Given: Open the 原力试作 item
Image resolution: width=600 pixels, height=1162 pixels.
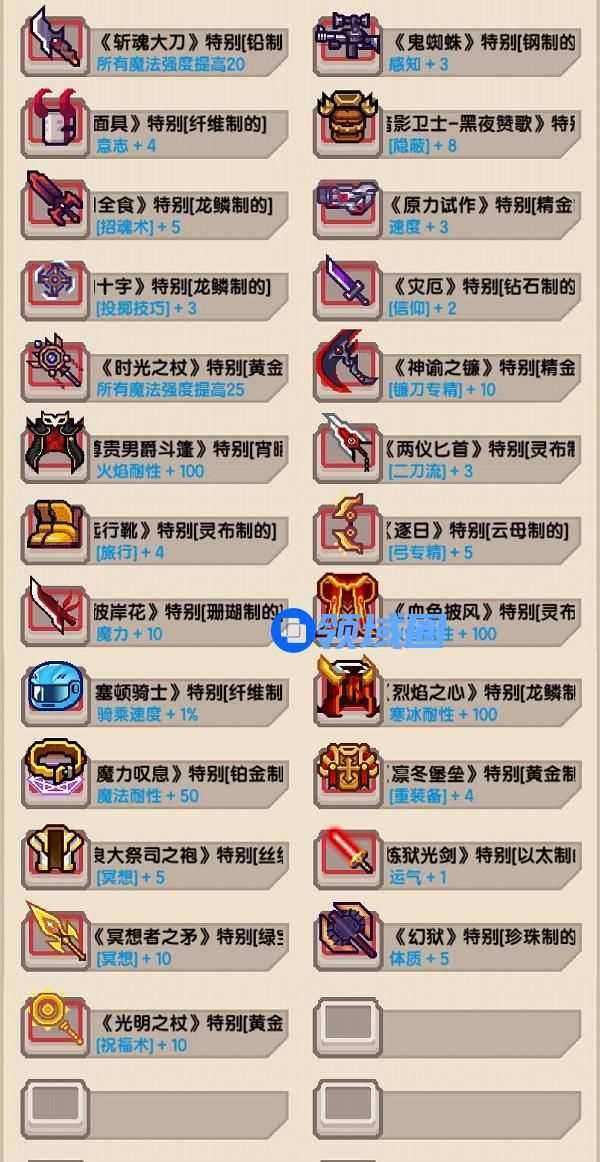Looking at the screenshot, I should pos(347,202).
